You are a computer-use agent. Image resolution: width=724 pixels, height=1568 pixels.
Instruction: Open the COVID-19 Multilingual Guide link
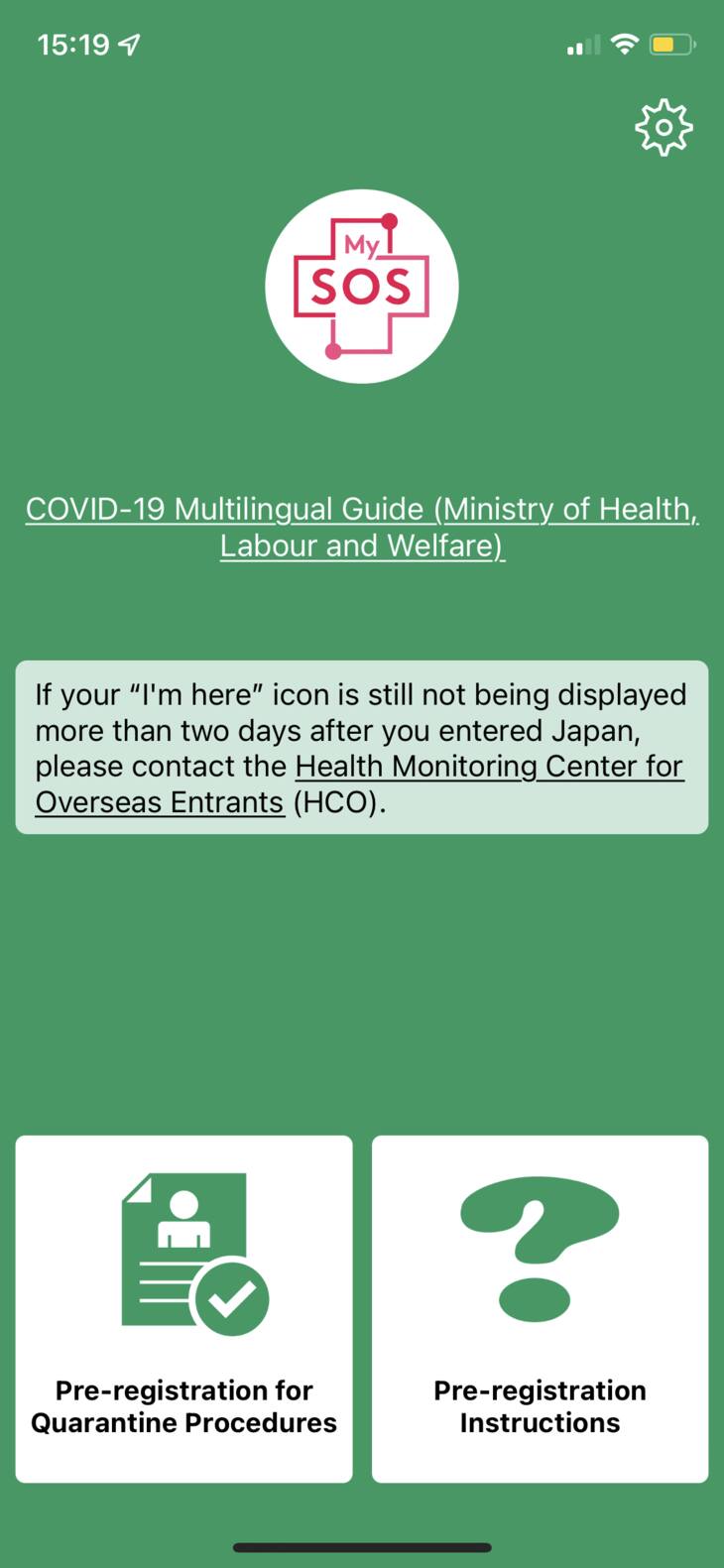pos(362,527)
